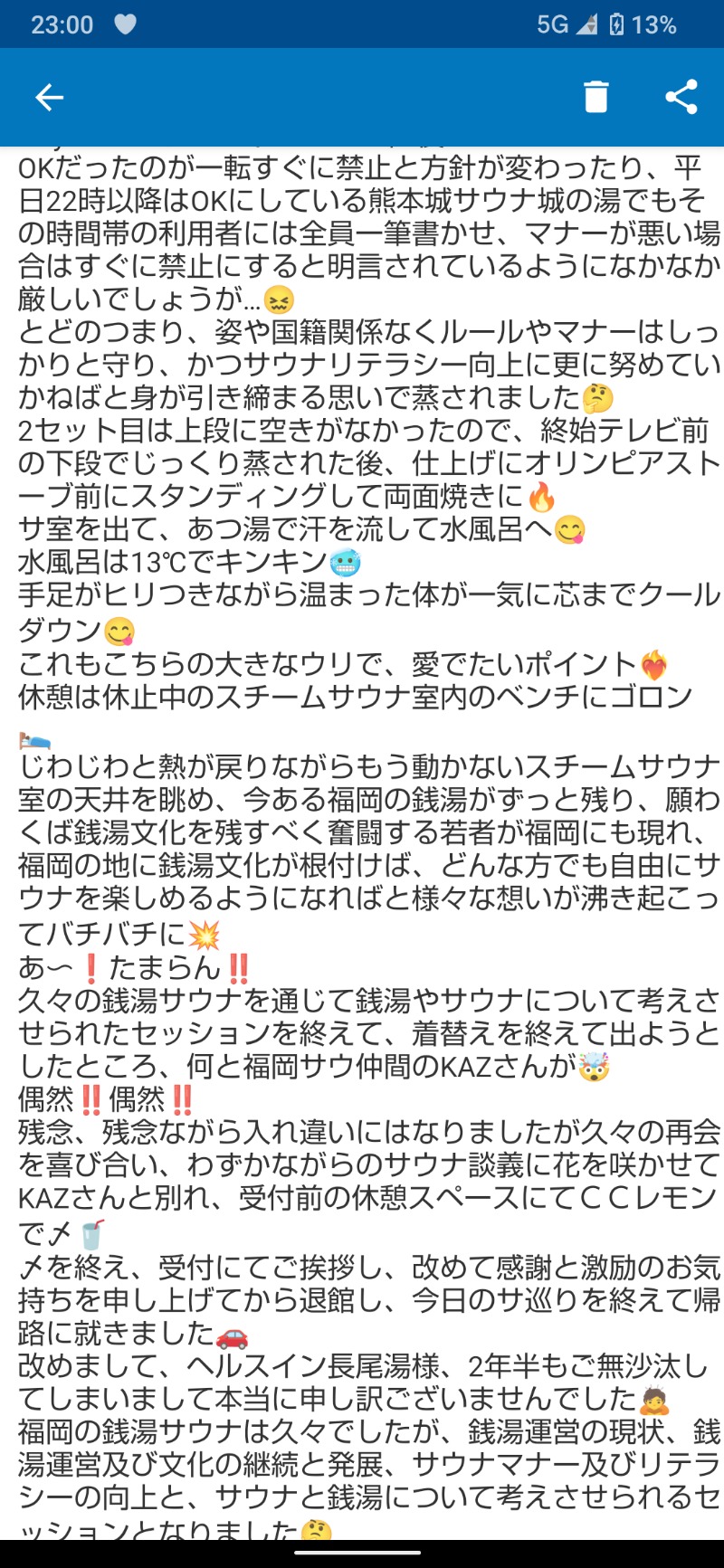724x1568 pixels.
Task: Open sharing options with the share icon
Action: (681, 97)
